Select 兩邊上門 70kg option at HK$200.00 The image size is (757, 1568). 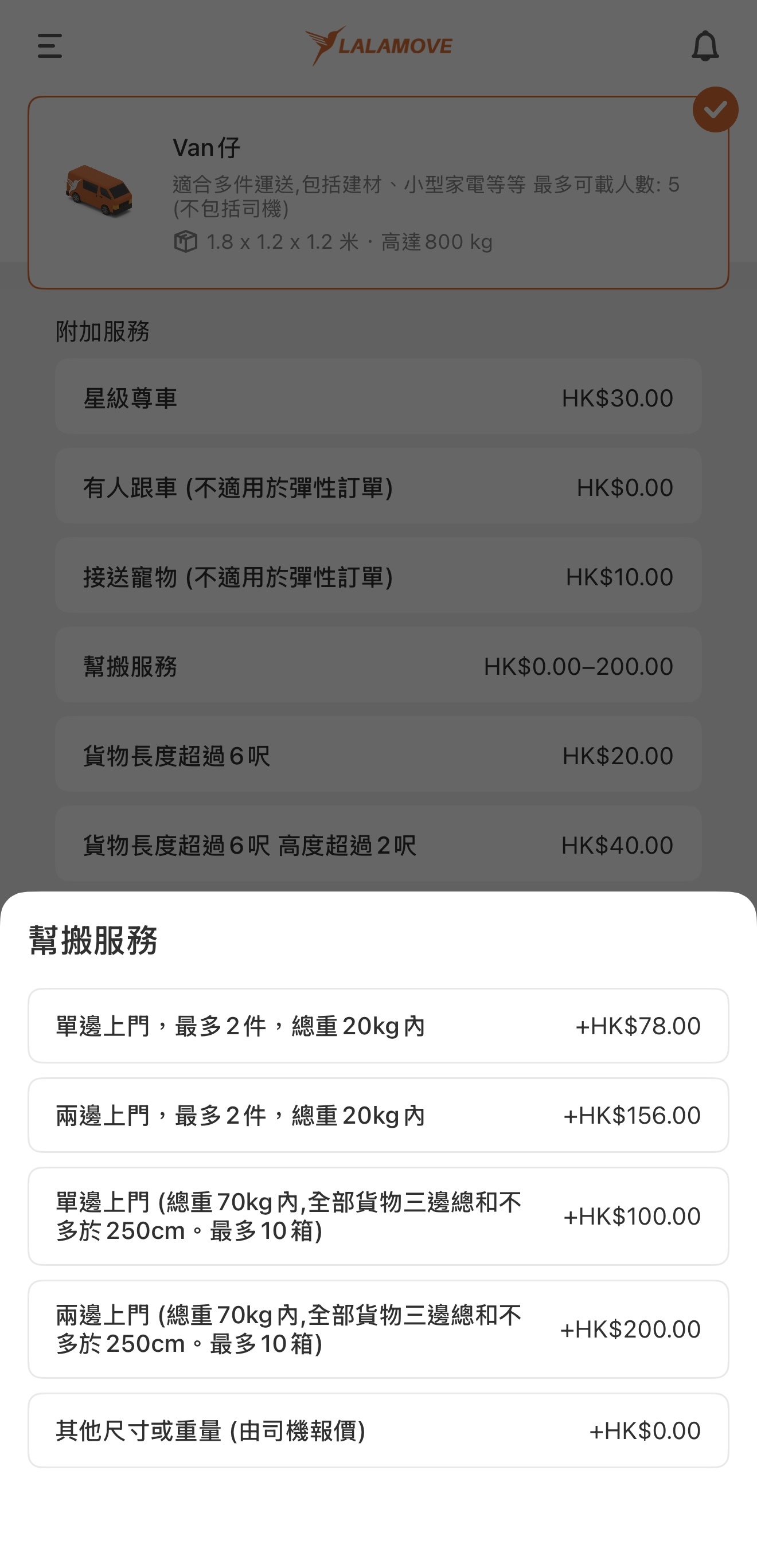378,1330
